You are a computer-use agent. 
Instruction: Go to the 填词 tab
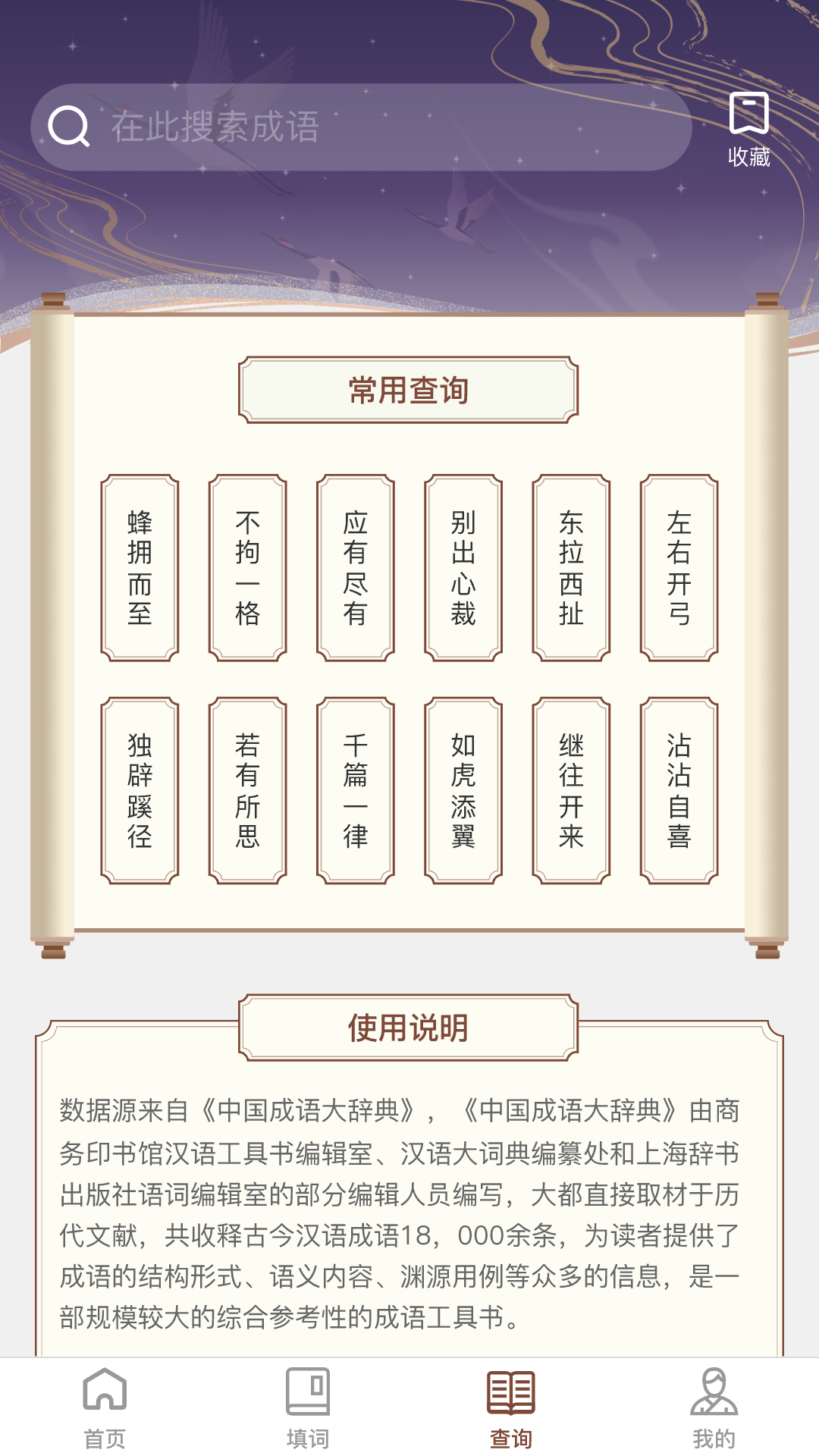tap(308, 1407)
